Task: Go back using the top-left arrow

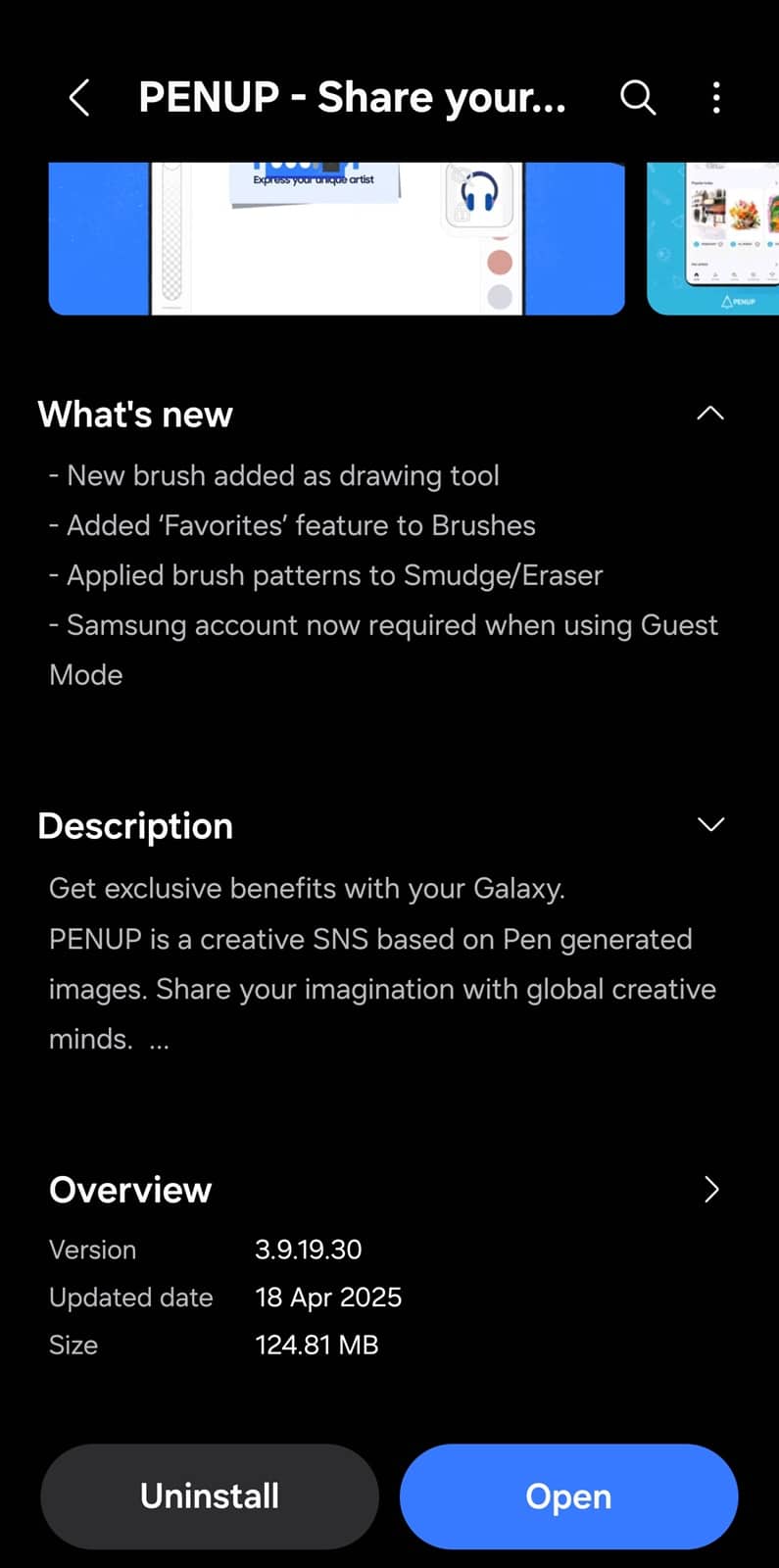Action: (79, 98)
